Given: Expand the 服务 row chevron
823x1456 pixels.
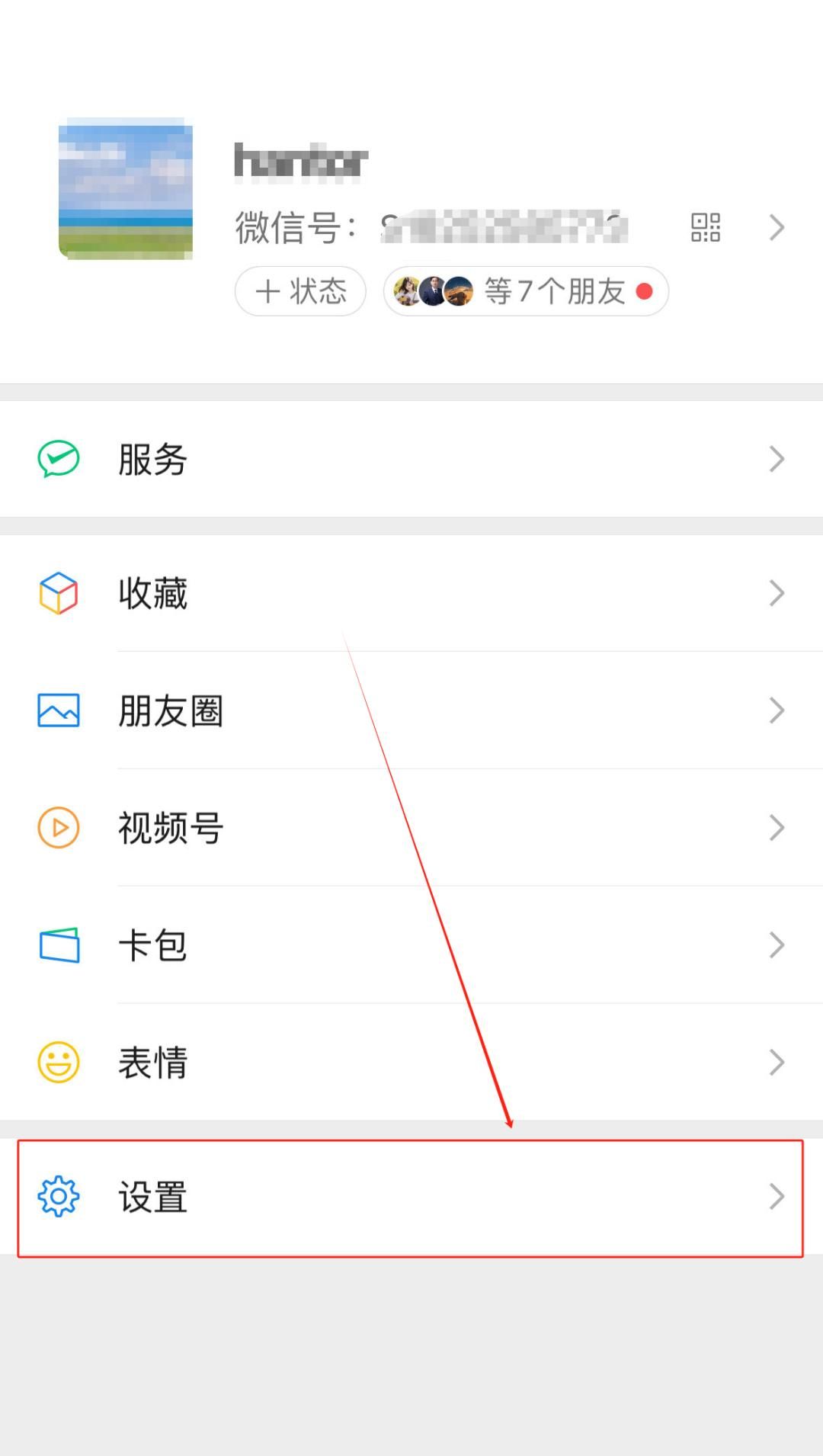Looking at the screenshot, I should tap(777, 458).
